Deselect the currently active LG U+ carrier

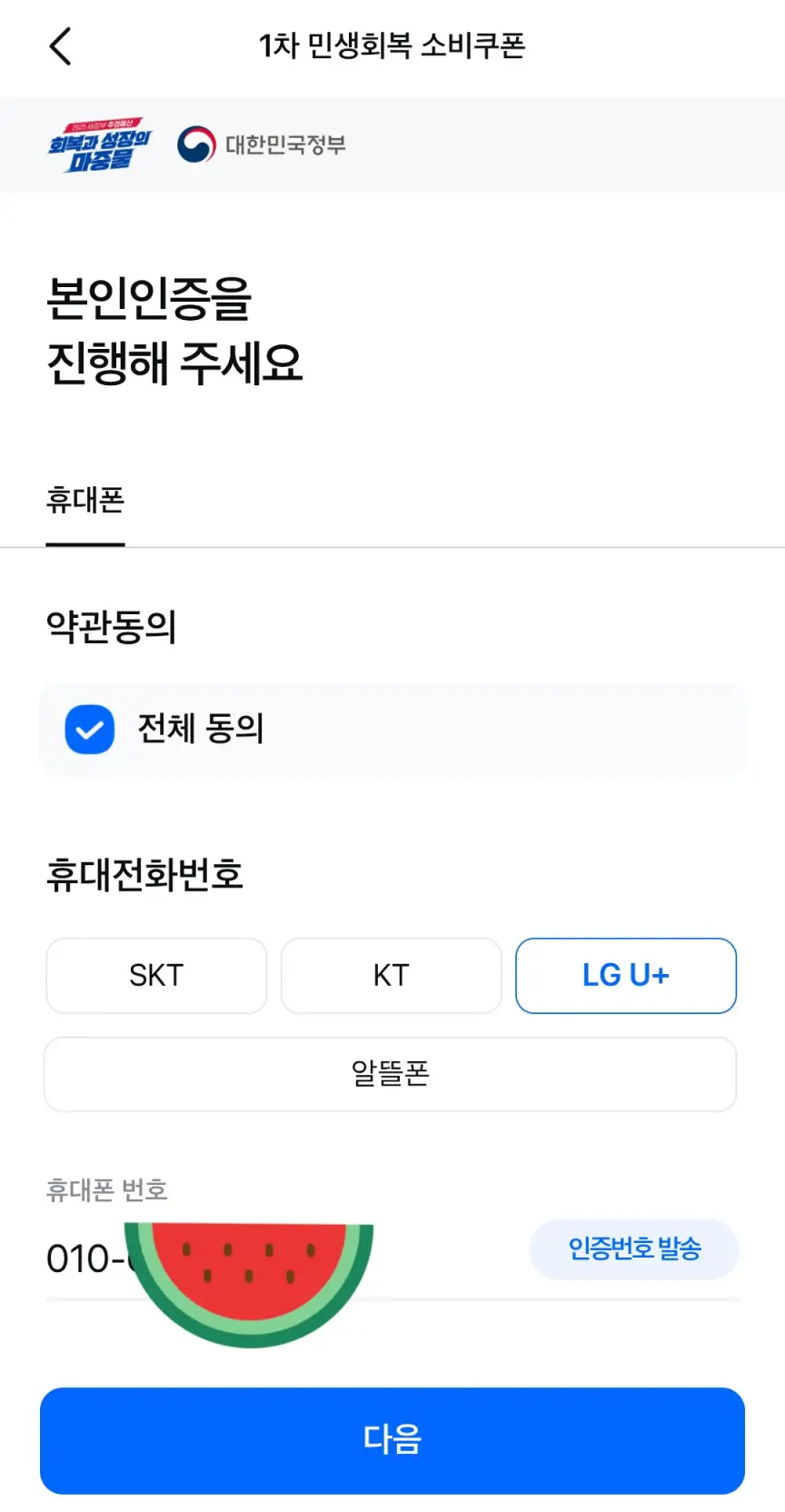625,976
